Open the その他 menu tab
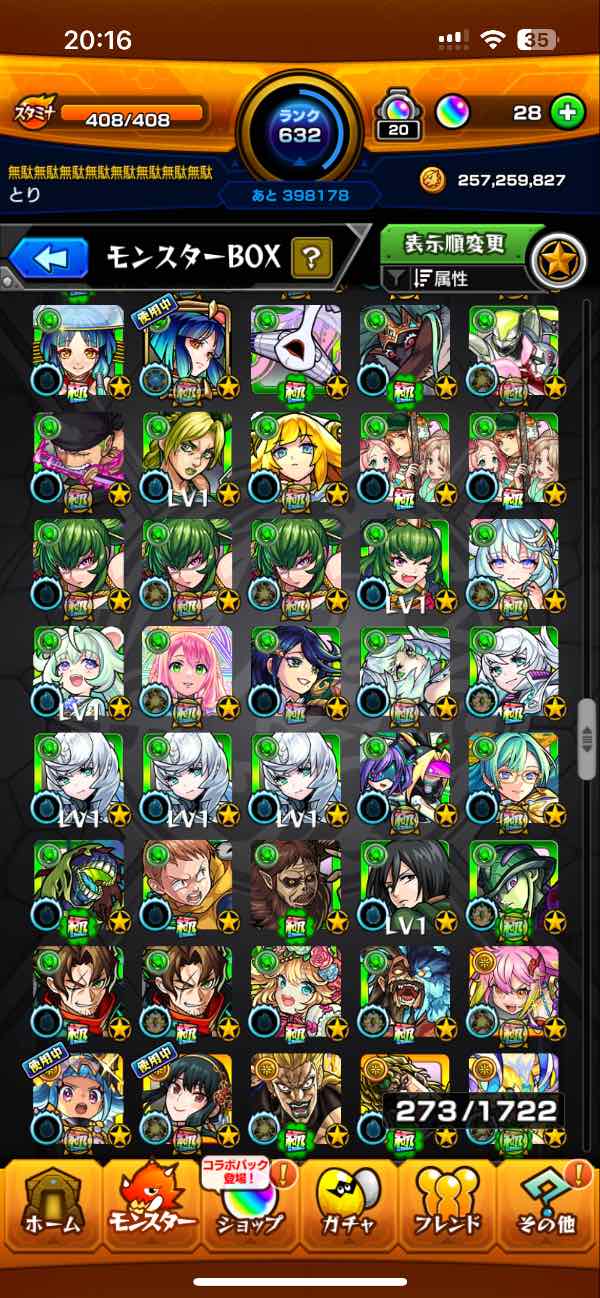The image size is (600, 1298). [548, 1205]
